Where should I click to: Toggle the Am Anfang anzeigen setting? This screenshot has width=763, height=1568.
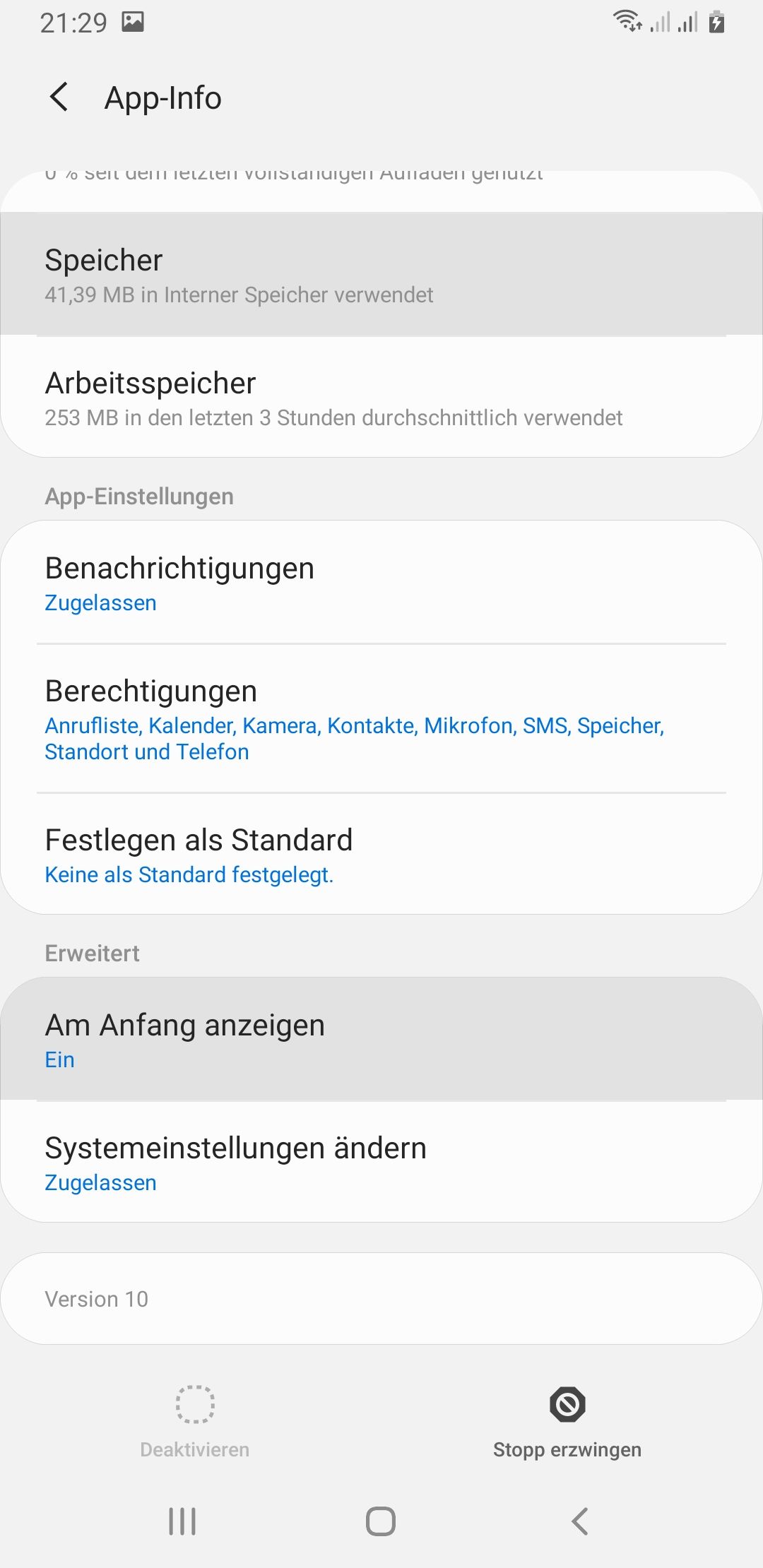pyautogui.click(x=381, y=1038)
